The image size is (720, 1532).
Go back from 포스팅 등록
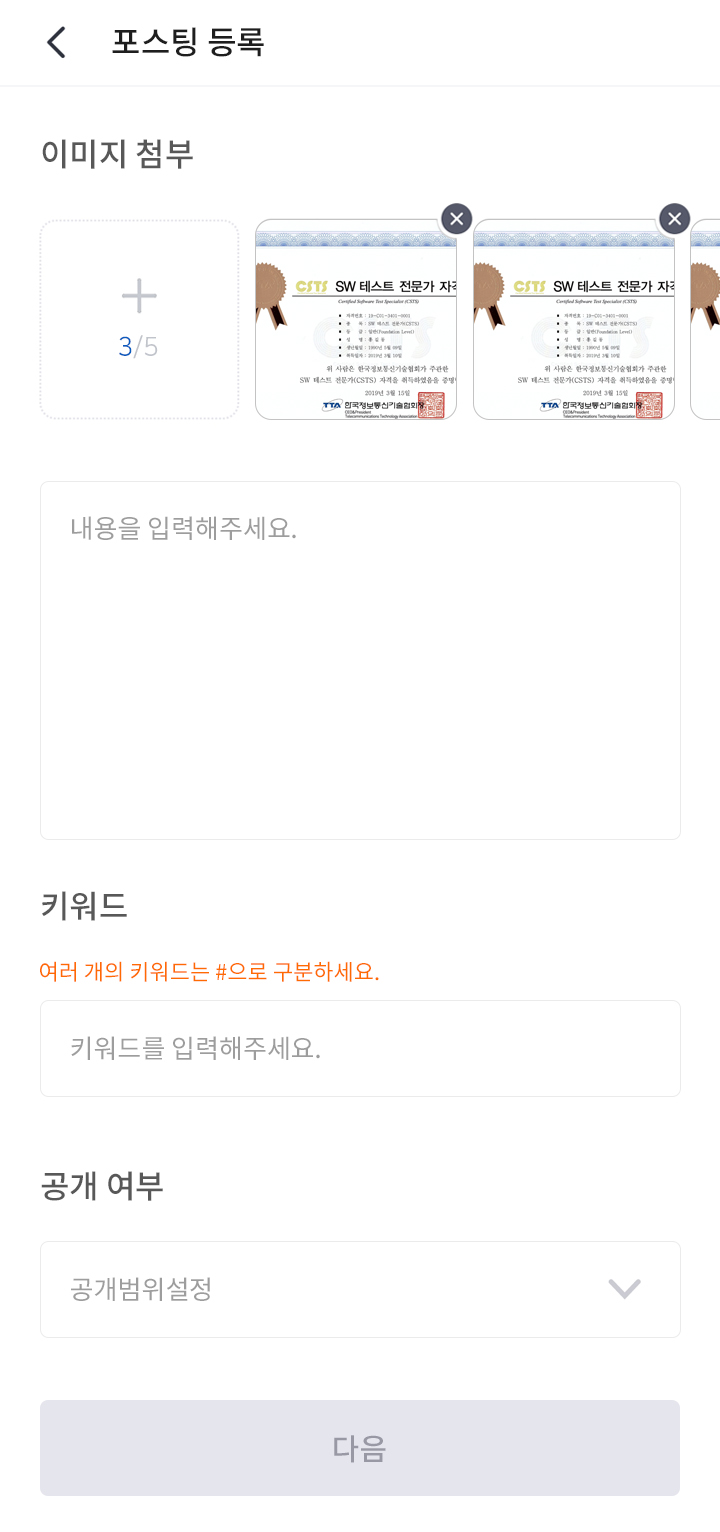click(56, 42)
